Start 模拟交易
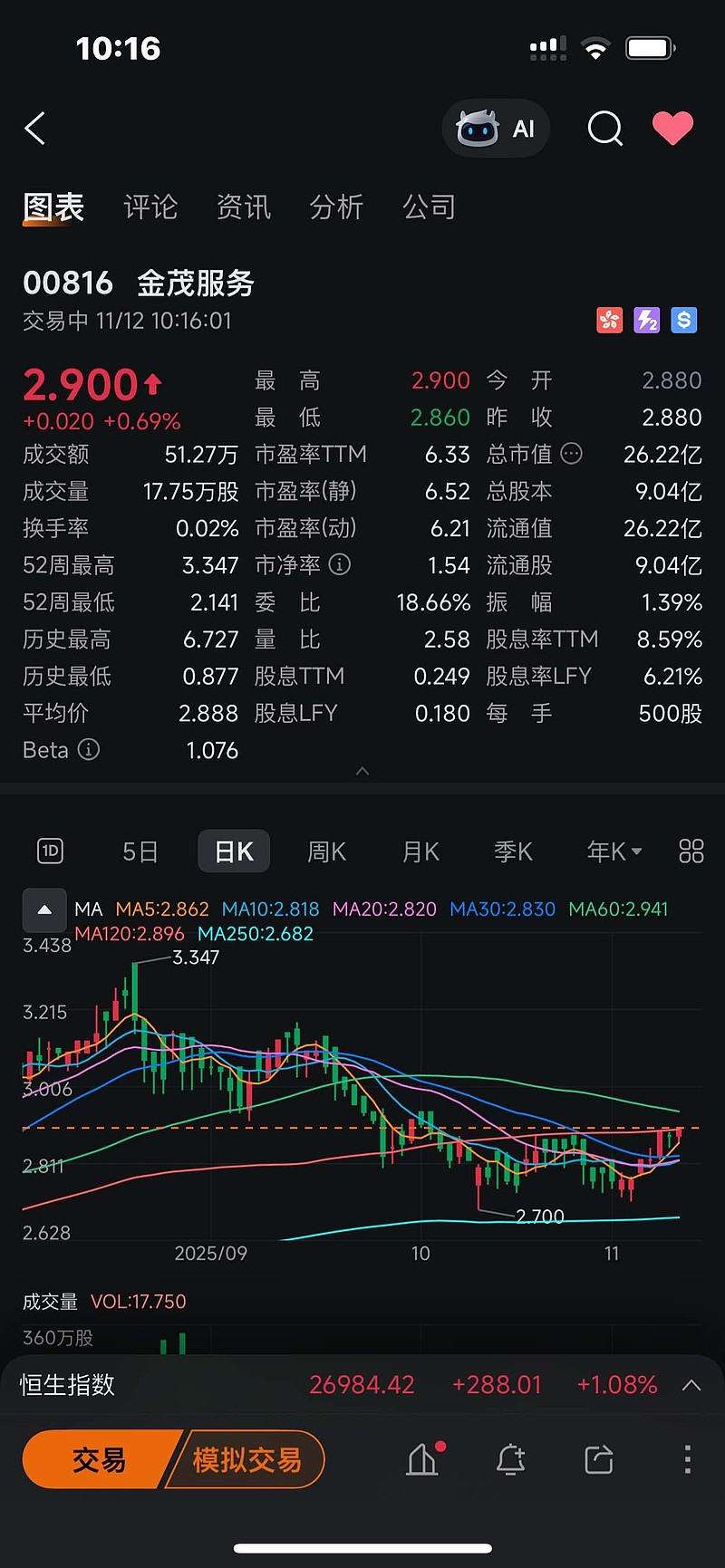The width and height of the screenshot is (725, 1568). coord(246,1459)
